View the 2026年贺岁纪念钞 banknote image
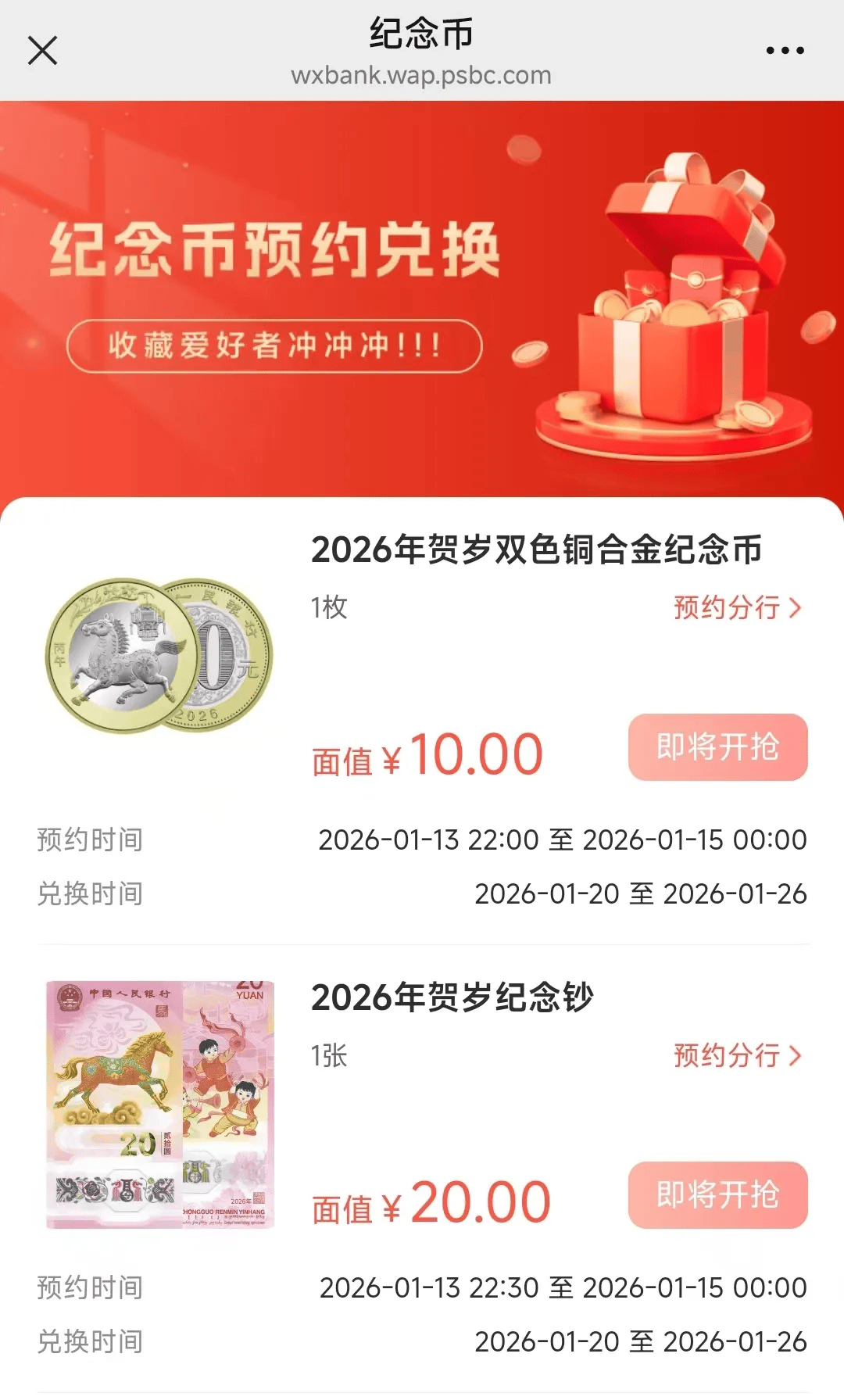Viewport: 844px width, 1400px height. (160, 1105)
